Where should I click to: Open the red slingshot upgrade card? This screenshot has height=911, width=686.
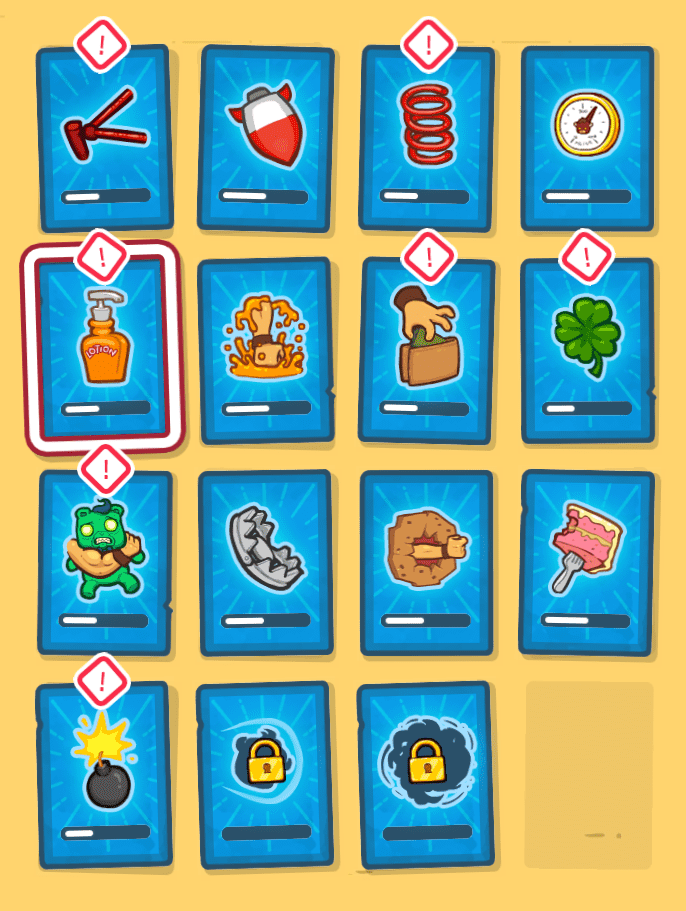105,137
